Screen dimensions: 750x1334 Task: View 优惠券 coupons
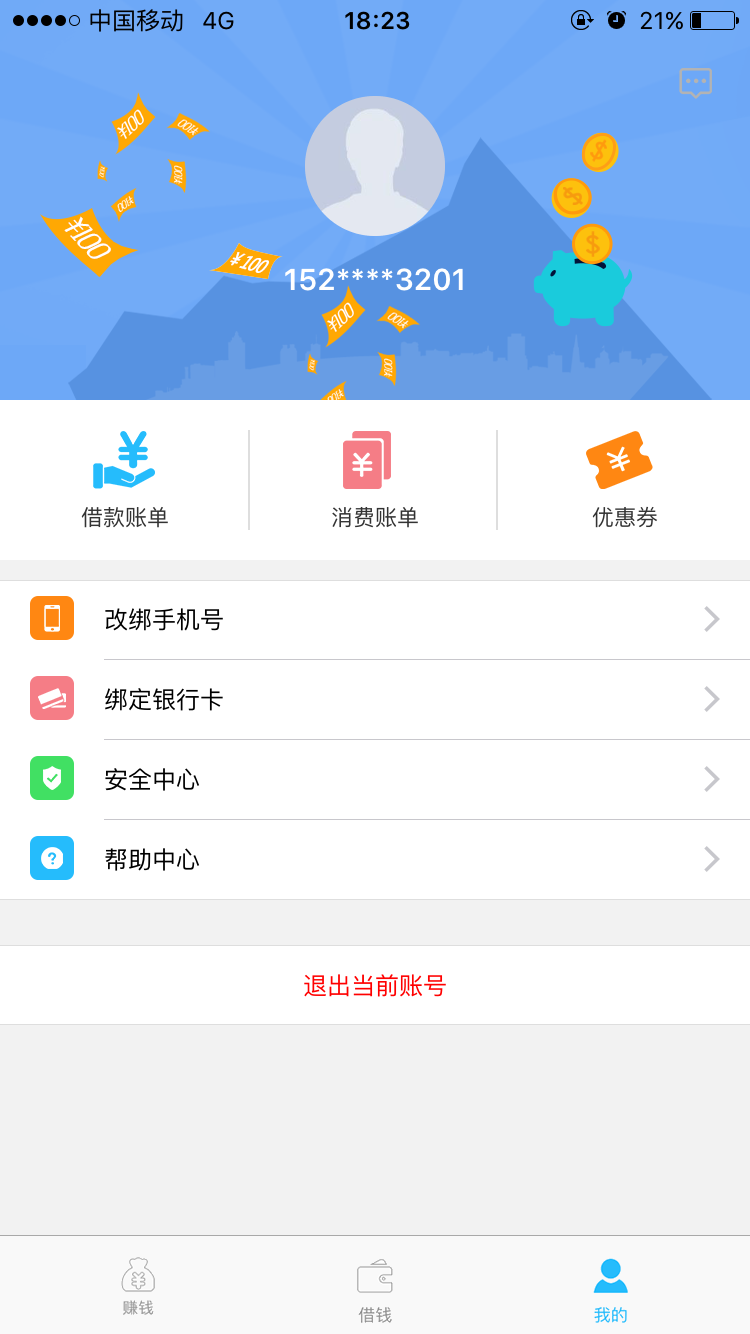pyautogui.click(x=623, y=480)
